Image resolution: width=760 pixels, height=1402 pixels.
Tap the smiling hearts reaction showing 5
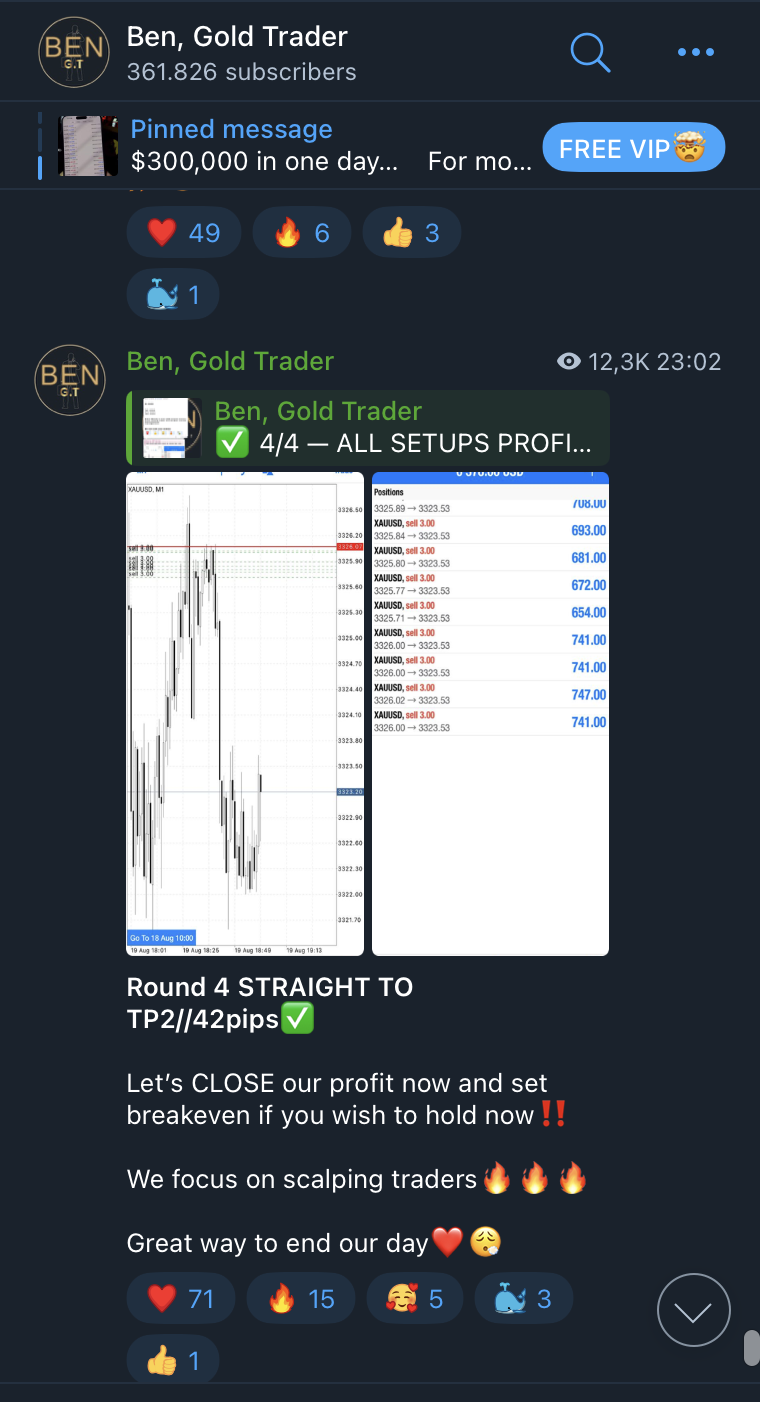click(415, 1299)
